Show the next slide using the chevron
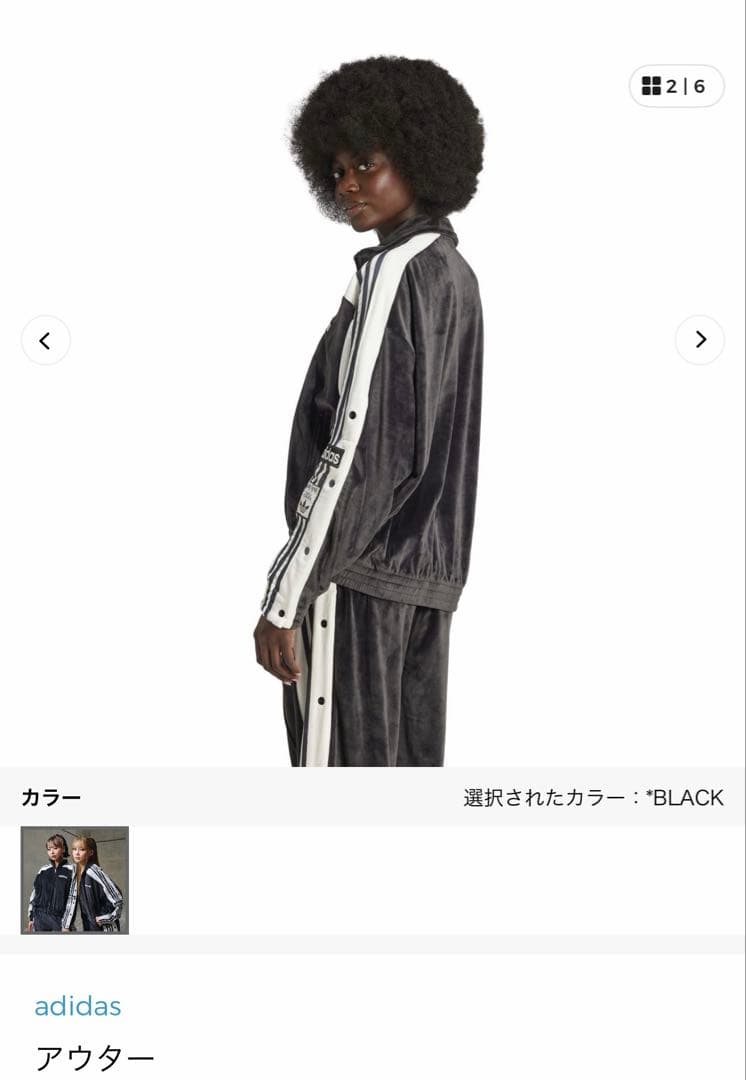This screenshot has width=746, height=1080. [702, 339]
